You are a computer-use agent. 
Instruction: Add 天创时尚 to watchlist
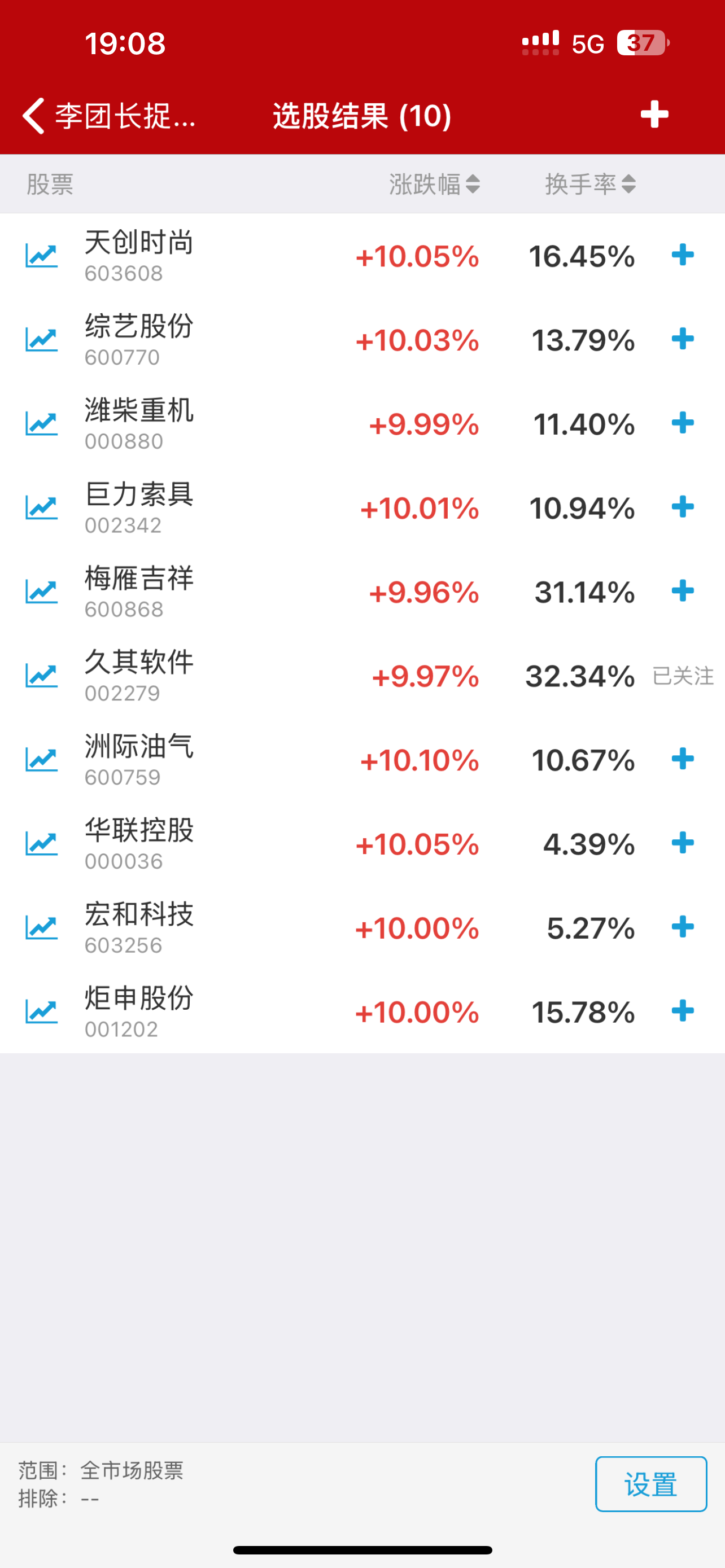683,255
